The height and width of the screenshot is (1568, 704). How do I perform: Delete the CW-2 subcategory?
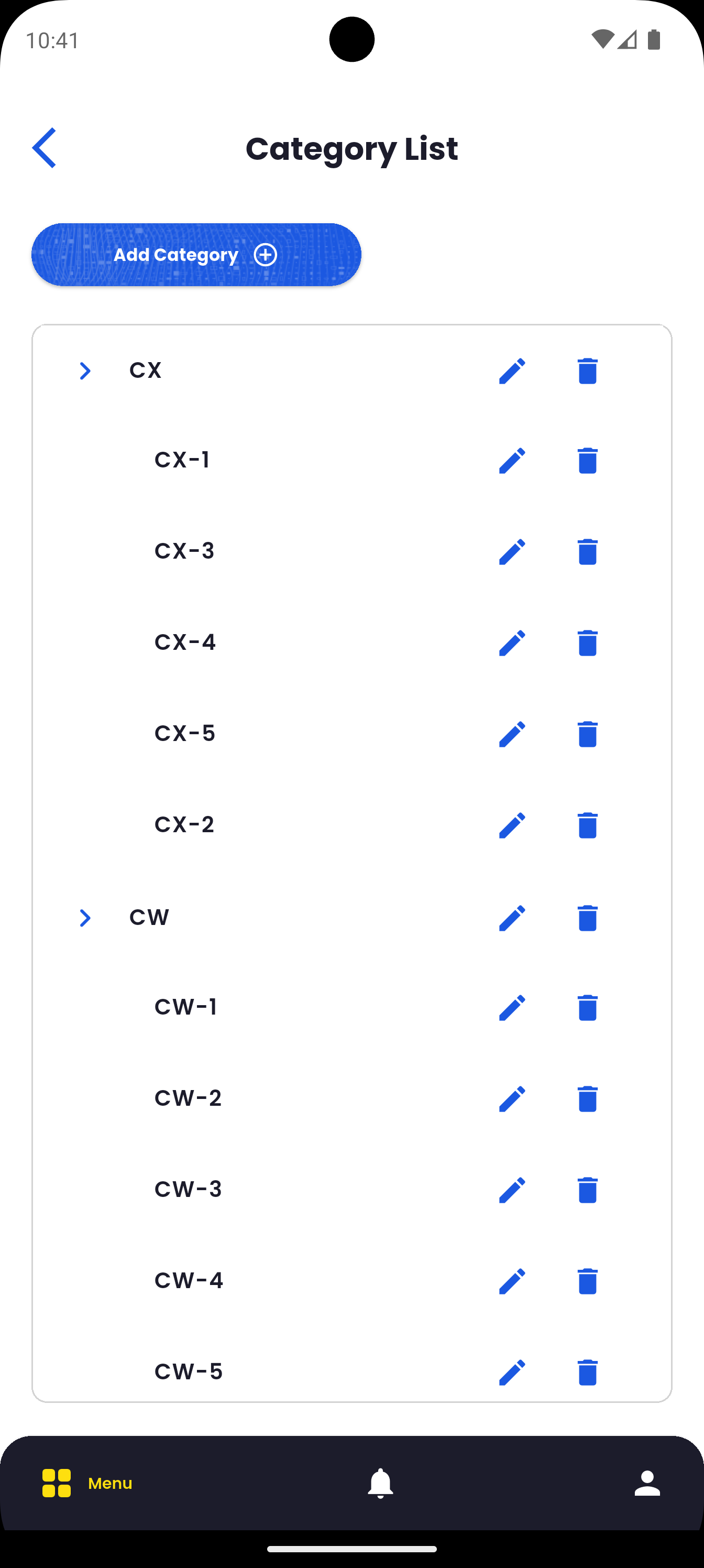pos(587,1098)
